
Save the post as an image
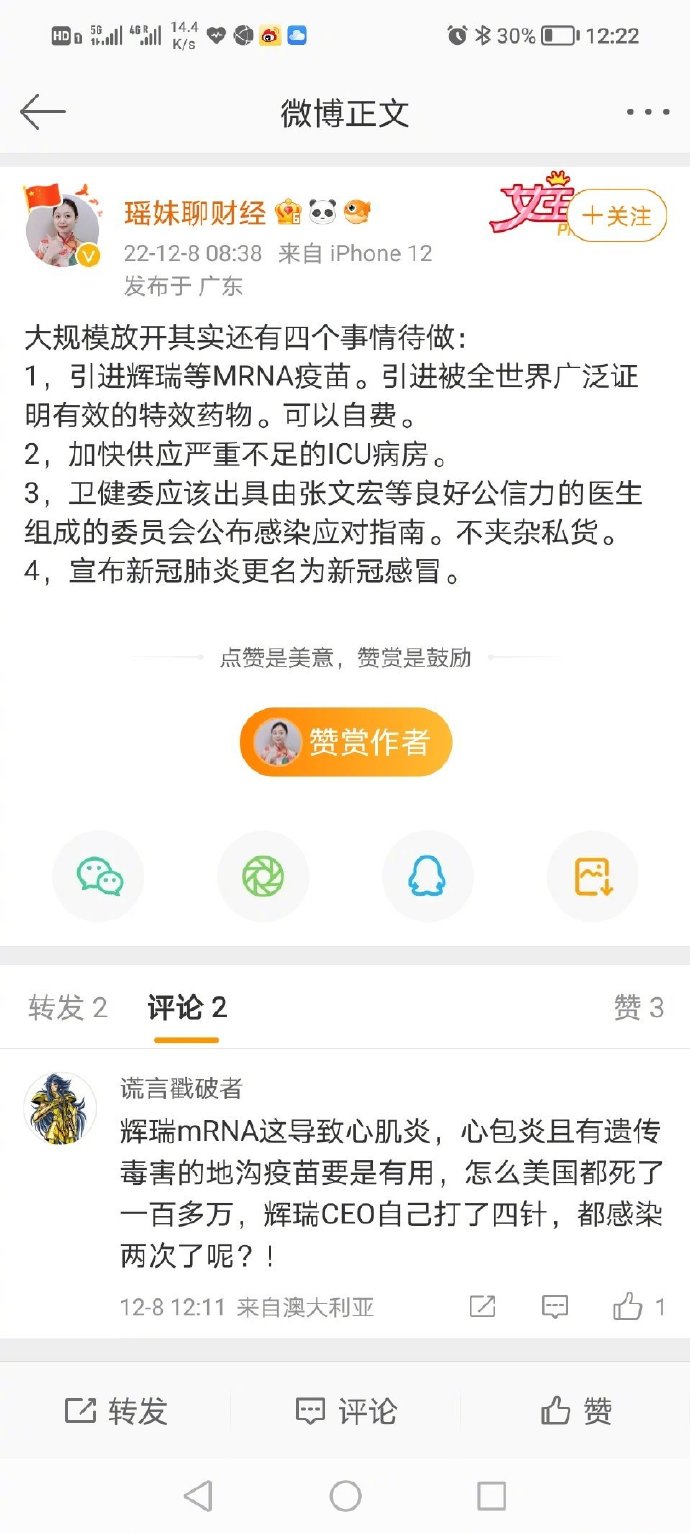(x=593, y=877)
